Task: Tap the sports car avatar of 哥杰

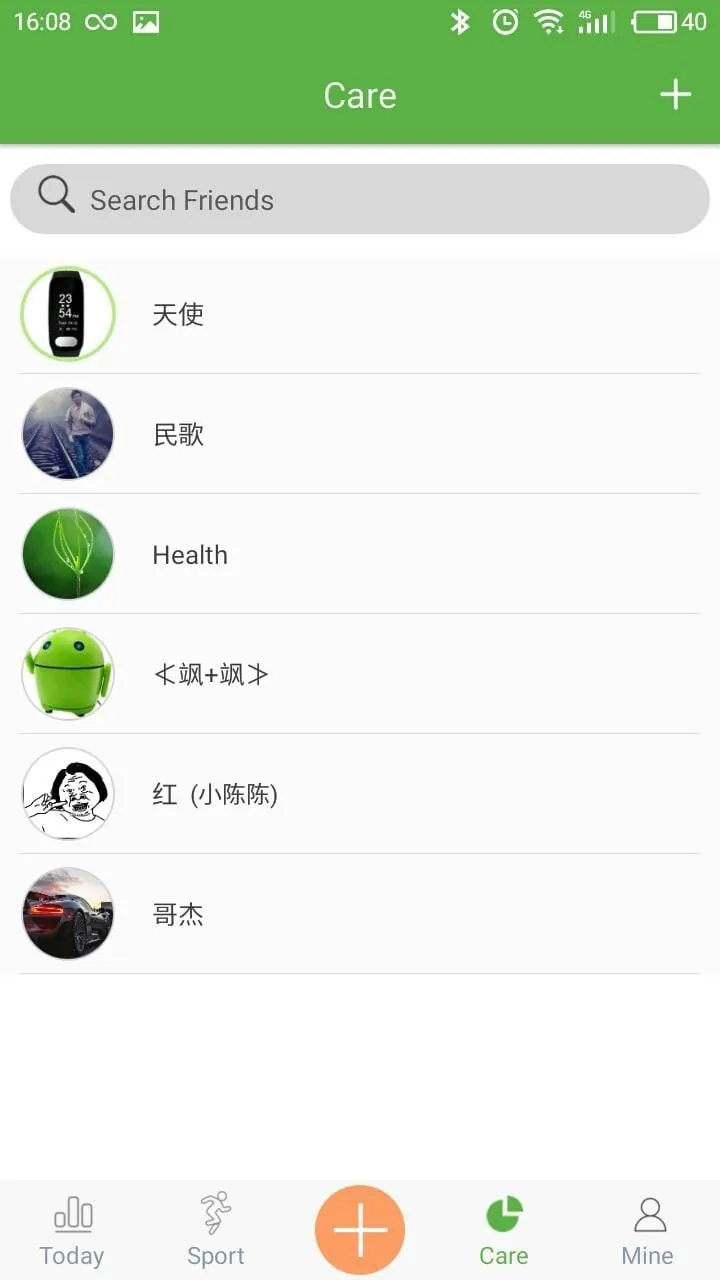Action: click(x=68, y=913)
